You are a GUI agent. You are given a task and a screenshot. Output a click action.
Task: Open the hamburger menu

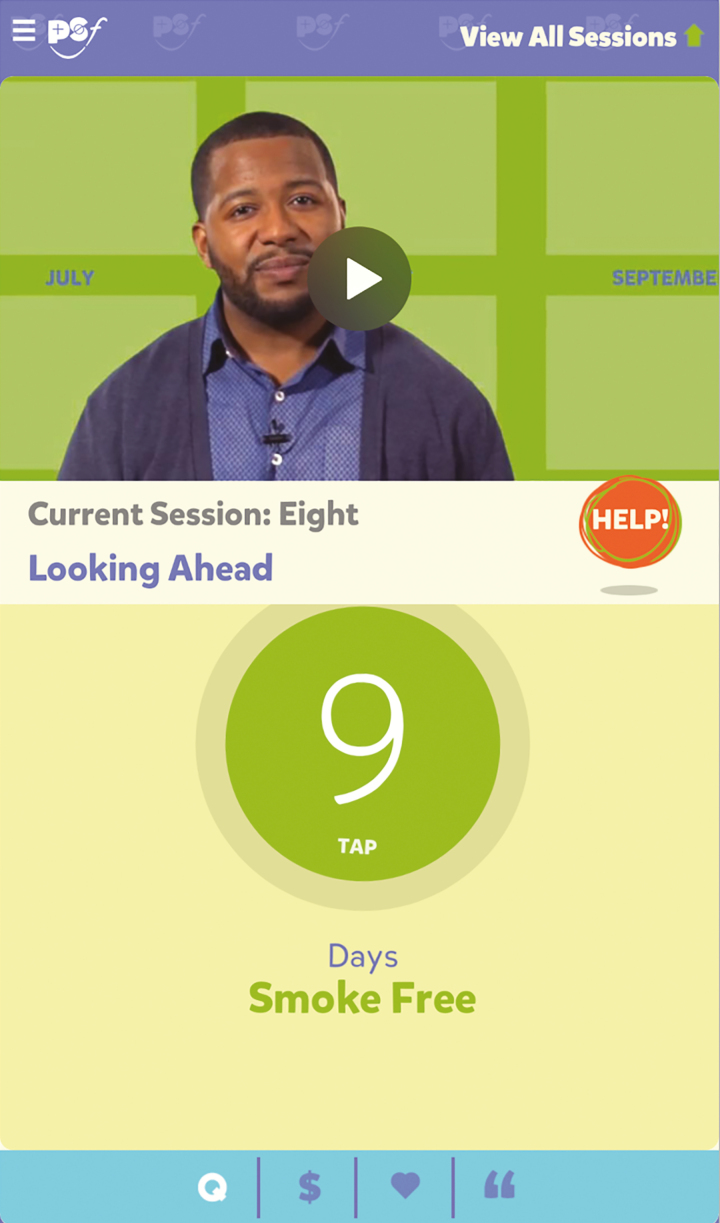(24, 31)
